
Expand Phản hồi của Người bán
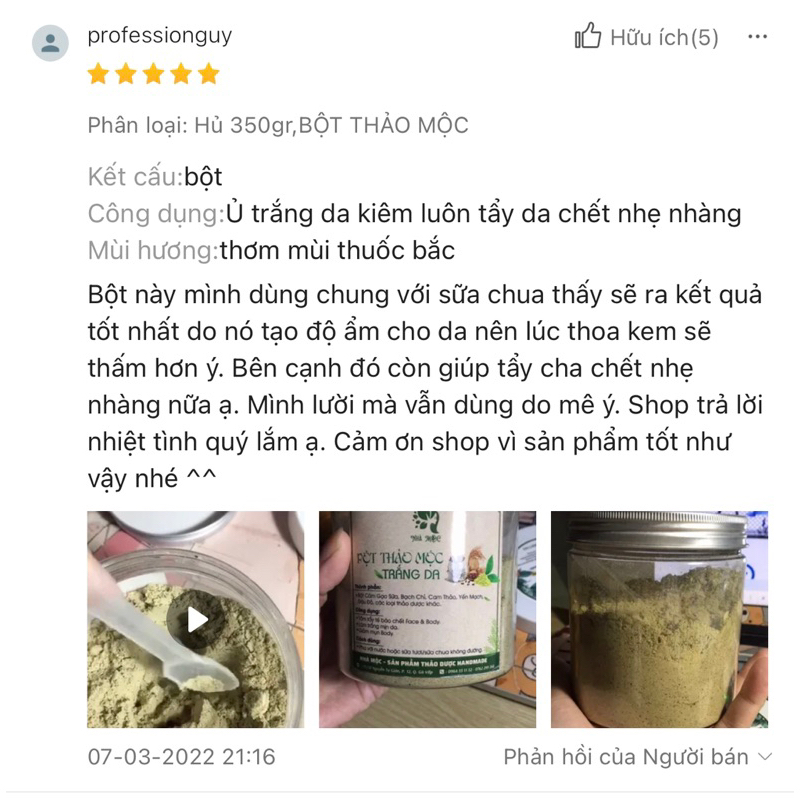click(638, 757)
